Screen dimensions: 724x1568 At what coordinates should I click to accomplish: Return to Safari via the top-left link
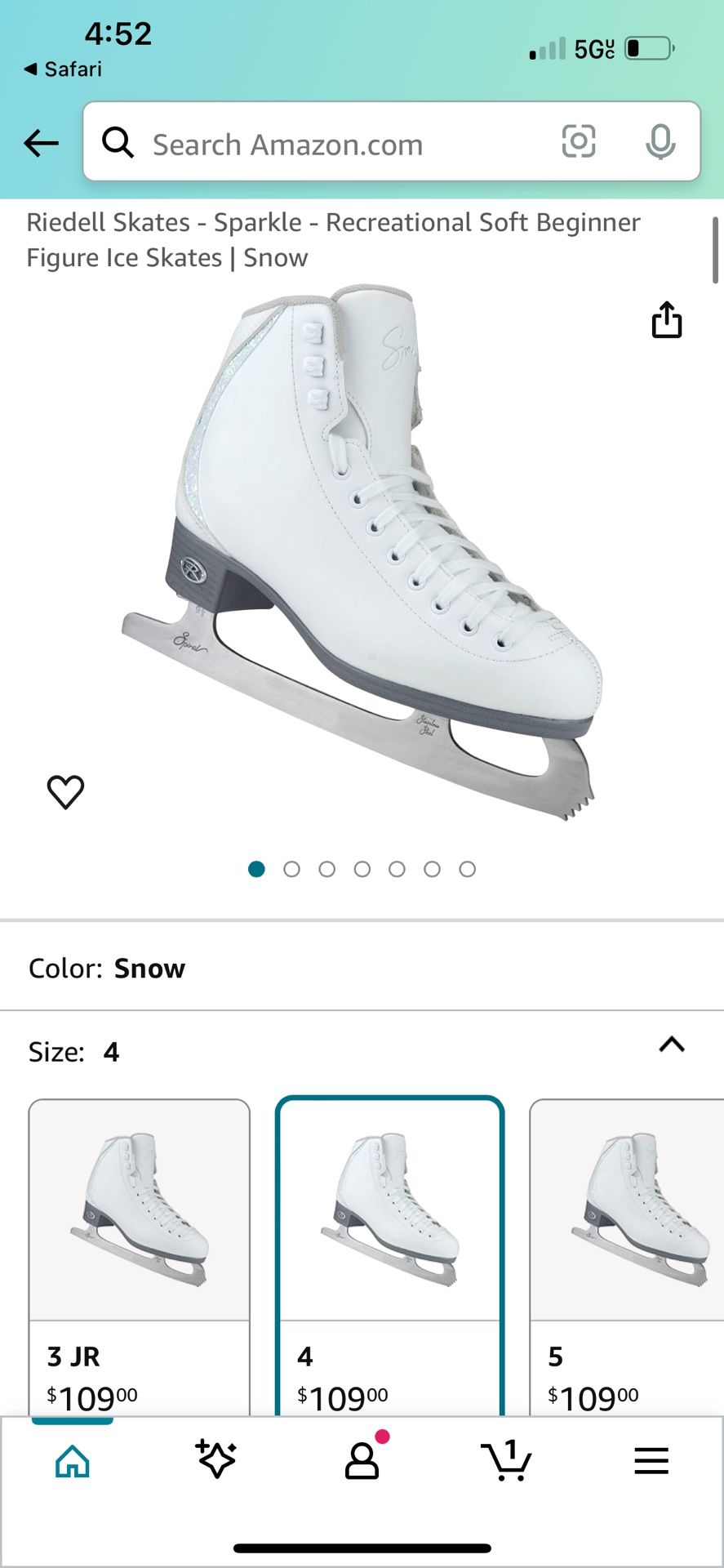(x=61, y=69)
